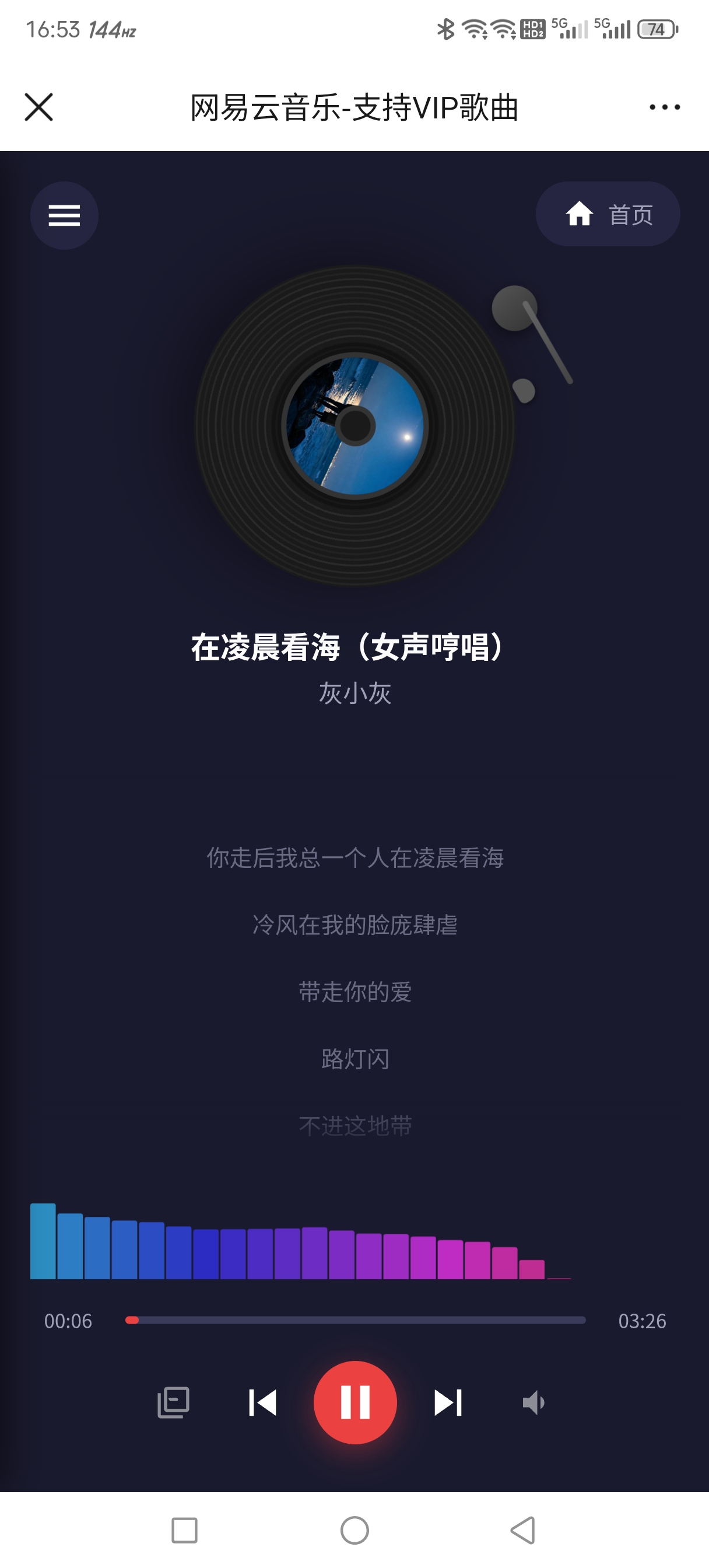
Task: Pause the current song
Action: (x=356, y=1402)
